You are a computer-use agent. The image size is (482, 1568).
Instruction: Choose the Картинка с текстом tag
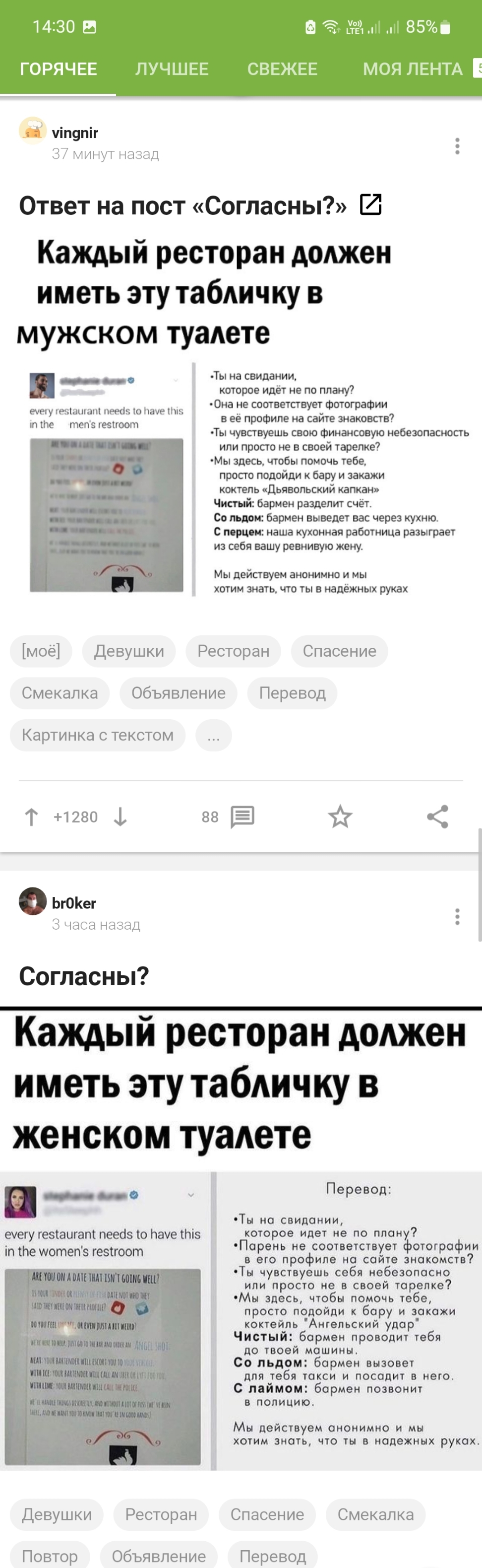tap(97, 735)
